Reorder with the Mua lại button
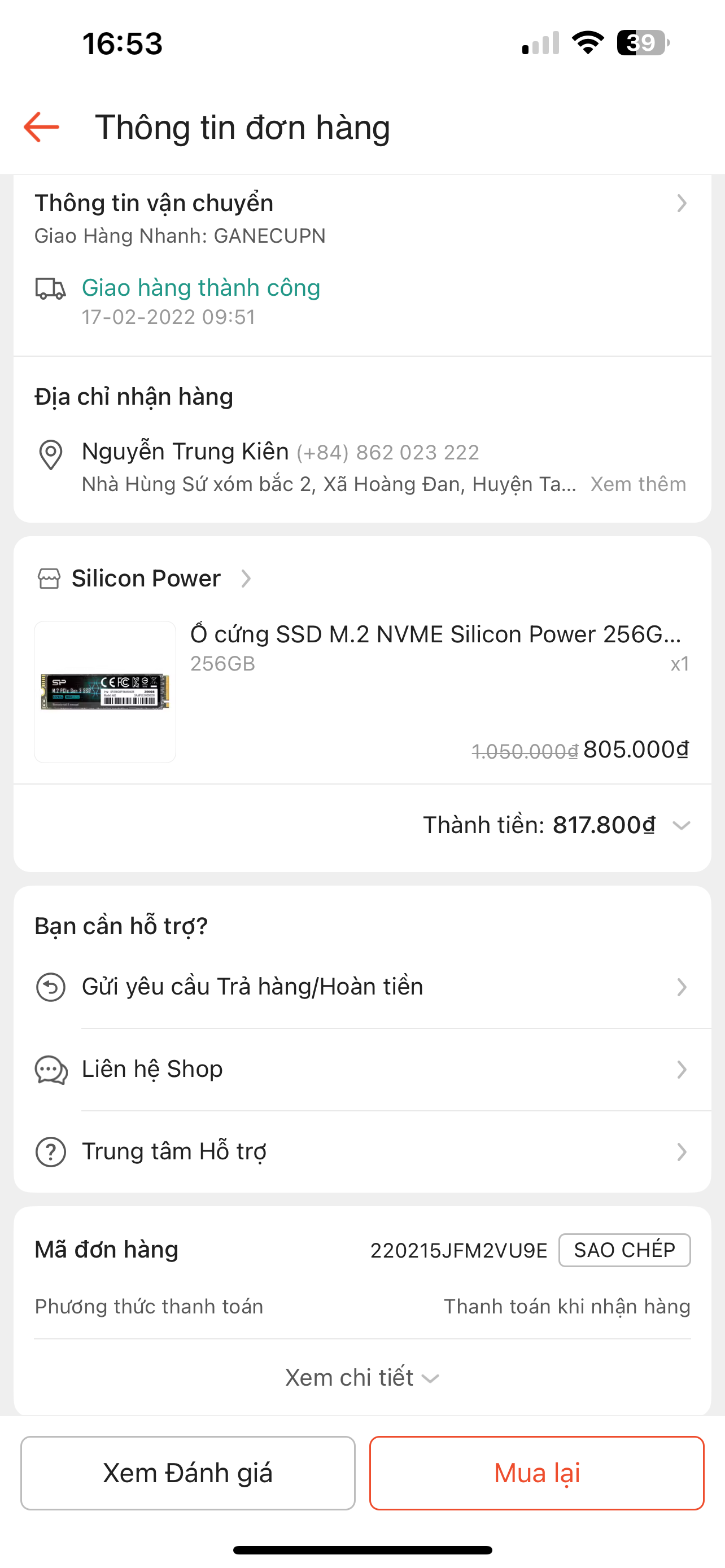The image size is (725, 1568). (x=536, y=1473)
